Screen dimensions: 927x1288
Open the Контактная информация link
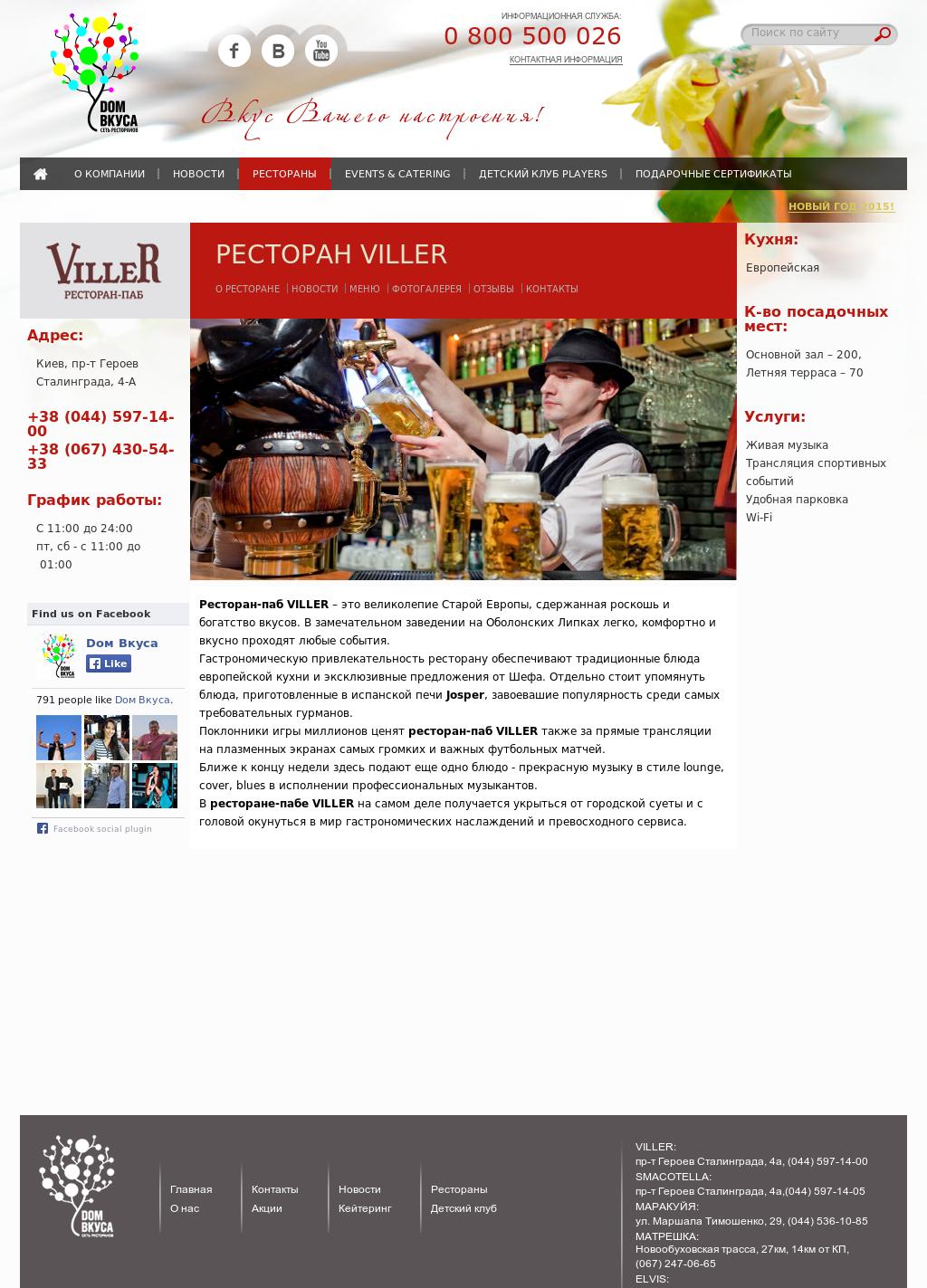tap(566, 60)
